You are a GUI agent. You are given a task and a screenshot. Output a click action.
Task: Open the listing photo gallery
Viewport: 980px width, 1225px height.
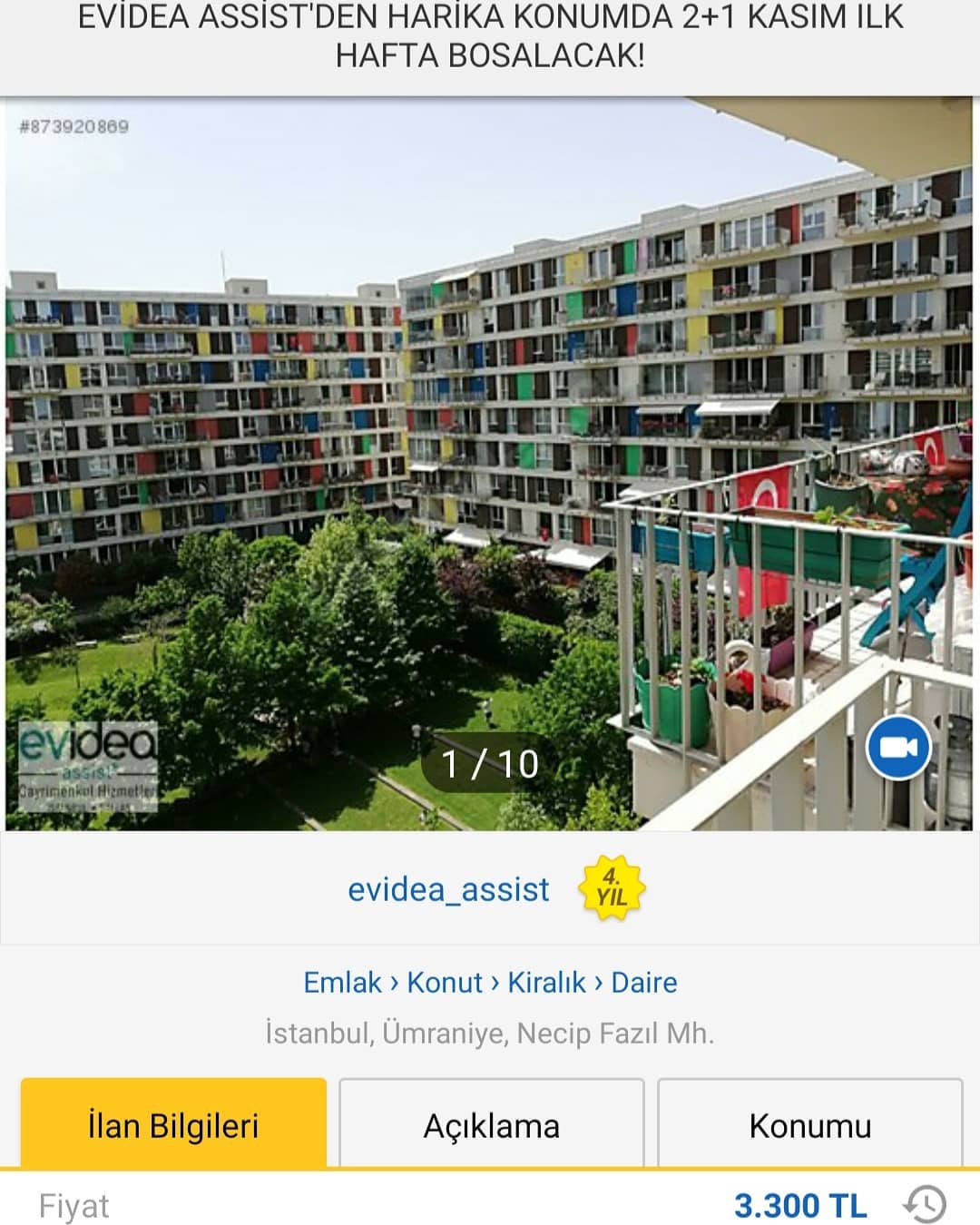tap(489, 463)
